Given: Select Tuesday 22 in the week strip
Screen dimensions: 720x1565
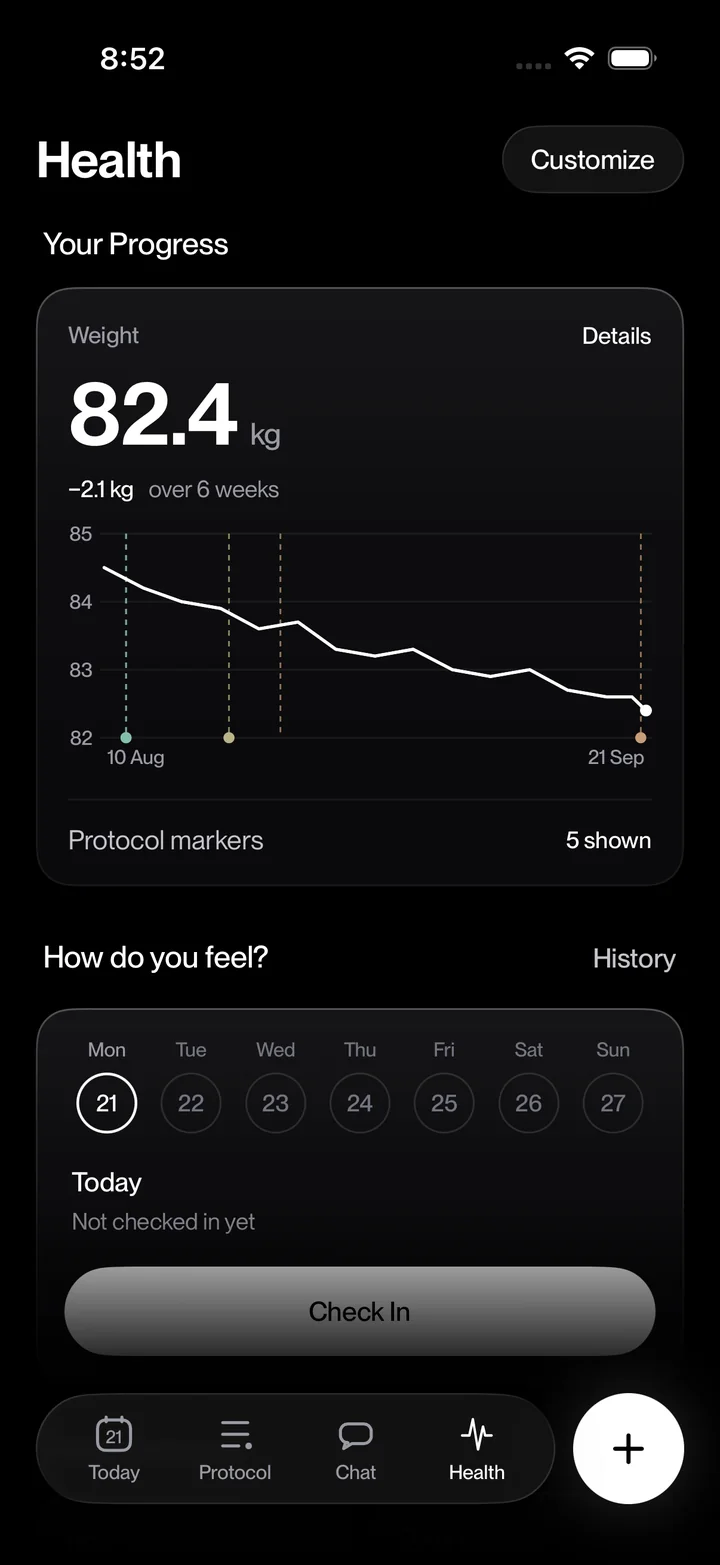Looking at the screenshot, I should (191, 1103).
